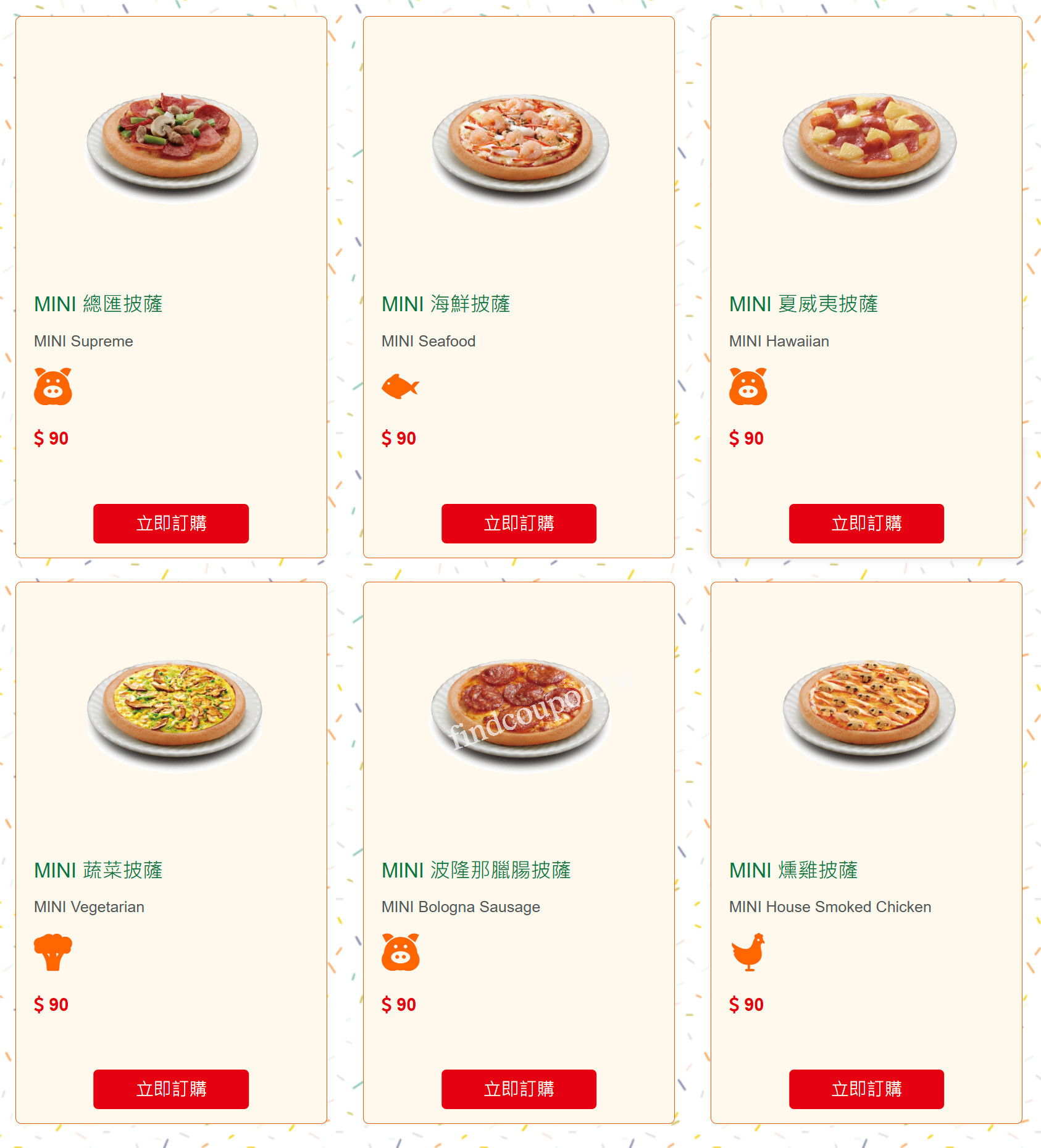This screenshot has height=1148, width=1041.
Task: Order MINI House Smoked Chicken pizza
Action: coord(866,1089)
